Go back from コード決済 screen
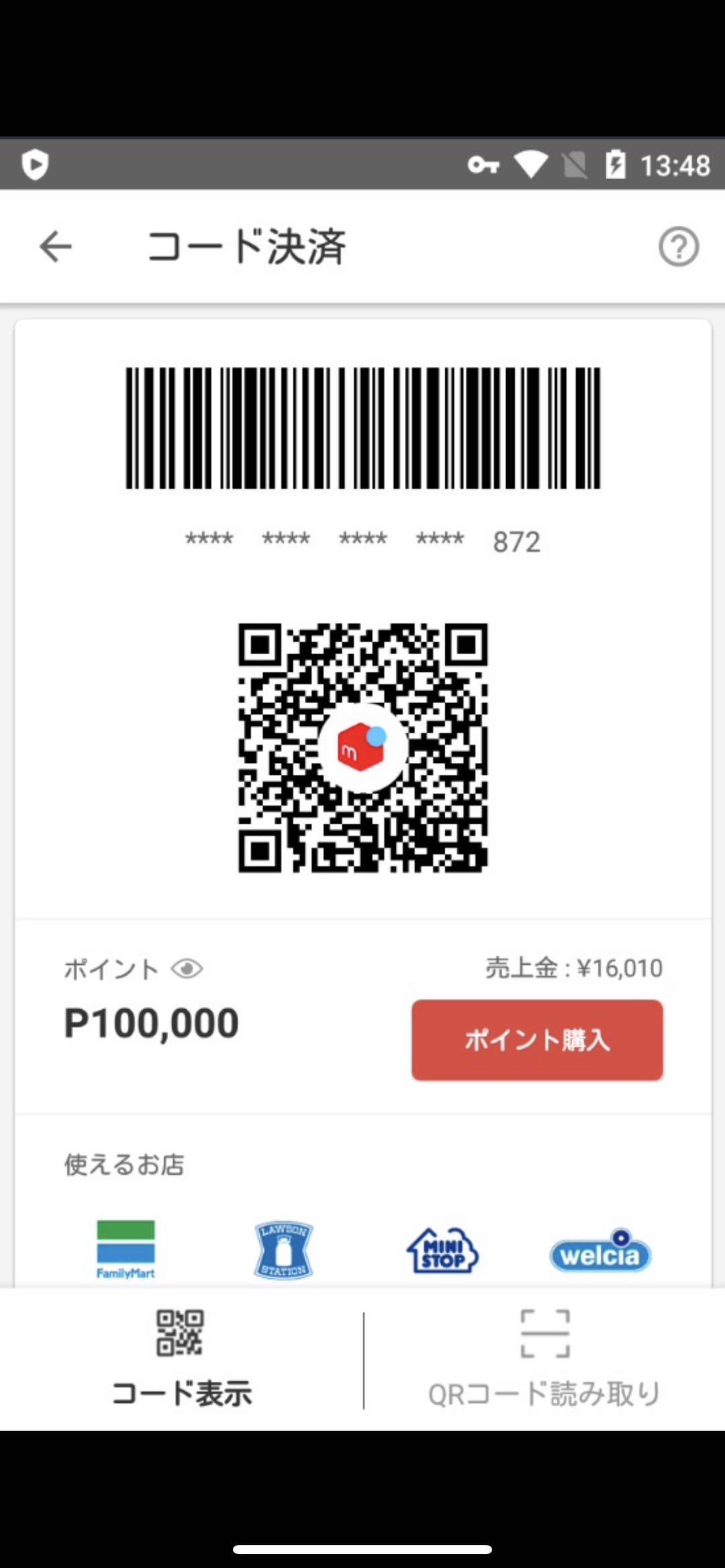Viewport: 725px width, 1568px height. pos(55,246)
